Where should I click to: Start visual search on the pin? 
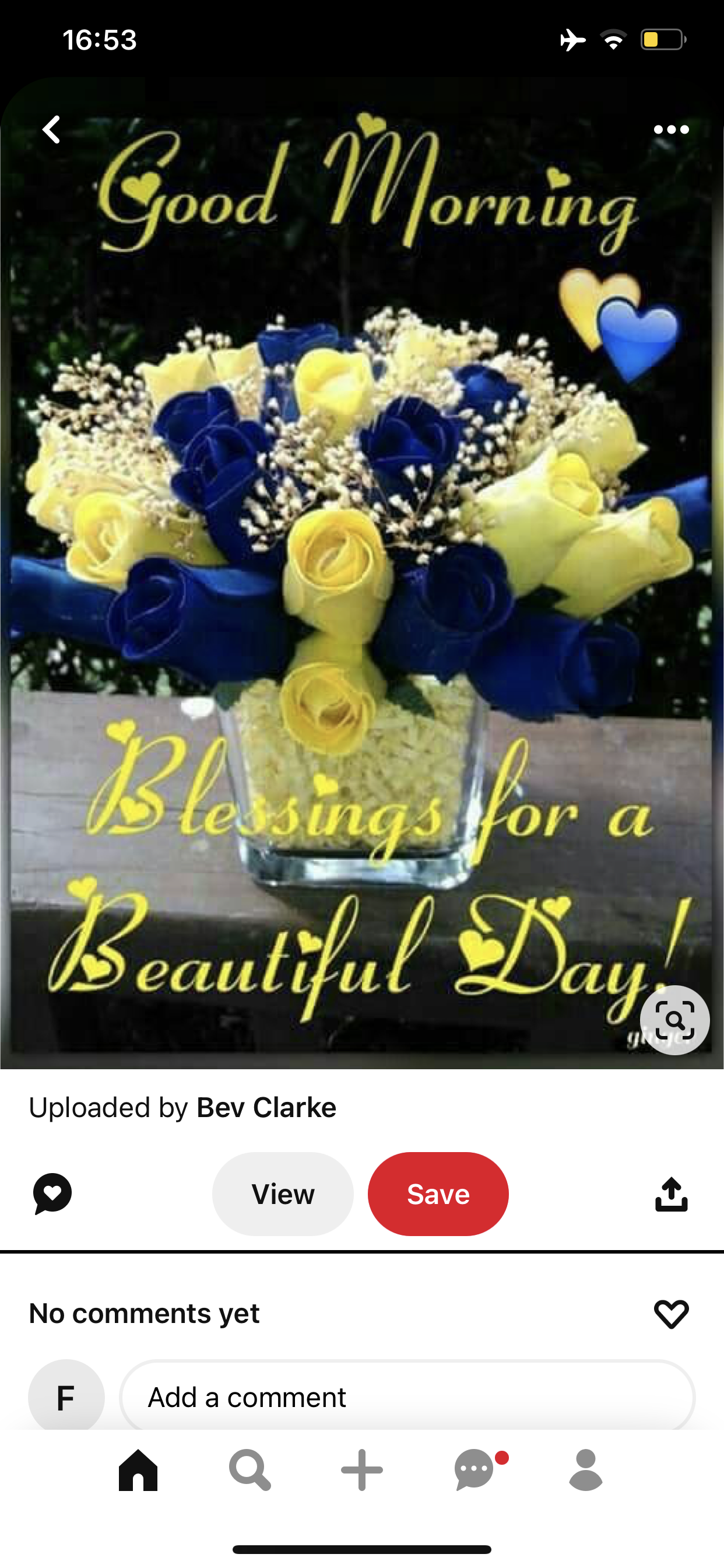coord(674,1020)
